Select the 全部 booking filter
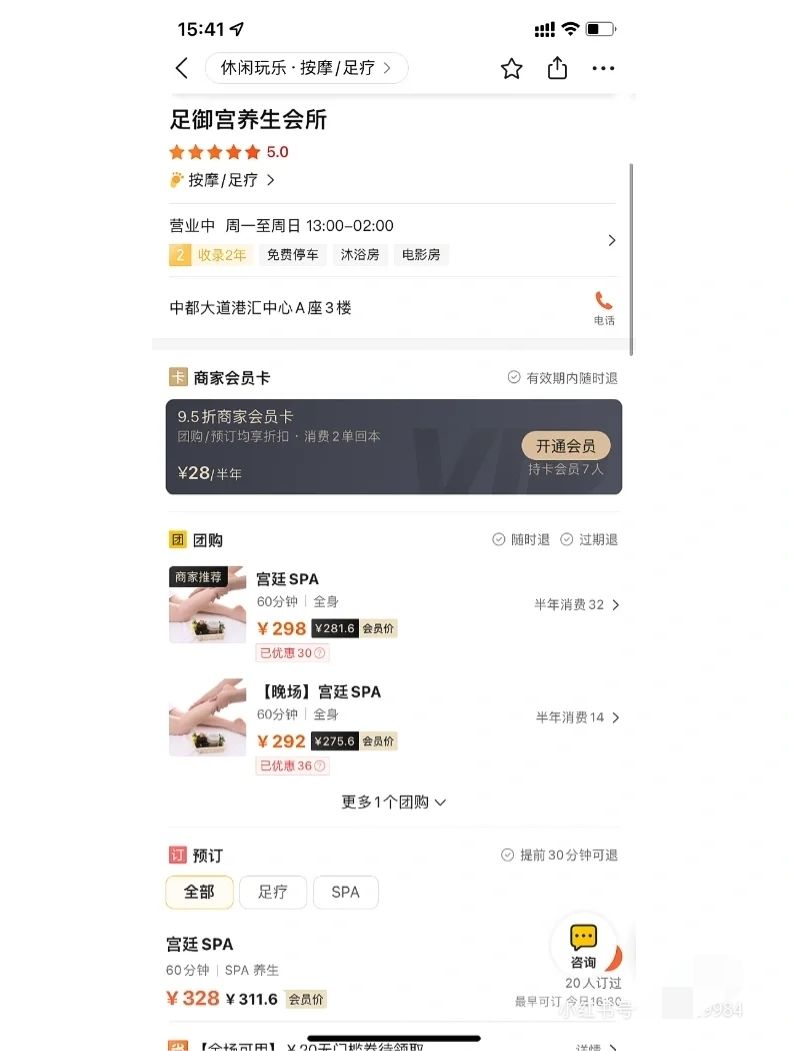The width and height of the screenshot is (788, 1051). [199, 892]
